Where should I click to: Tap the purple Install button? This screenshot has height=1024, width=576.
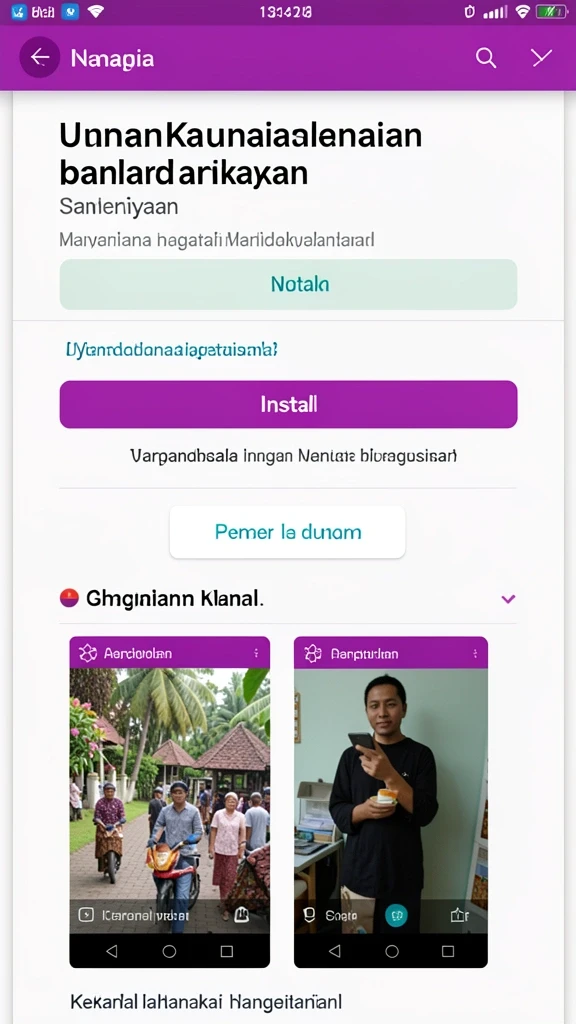(288, 404)
